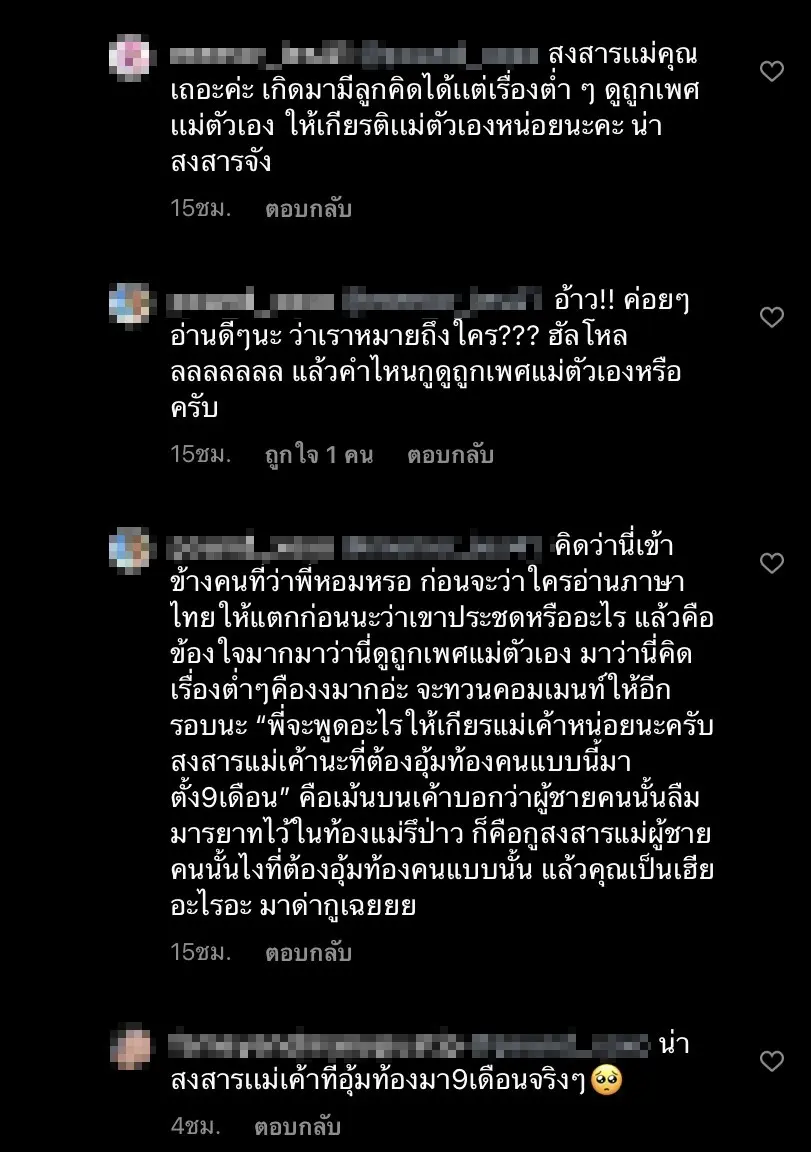The height and width of the screenshot is (1152, 811).
Task: Open the avatar of the 4ชม. commenter
Action: point(130,1046)
